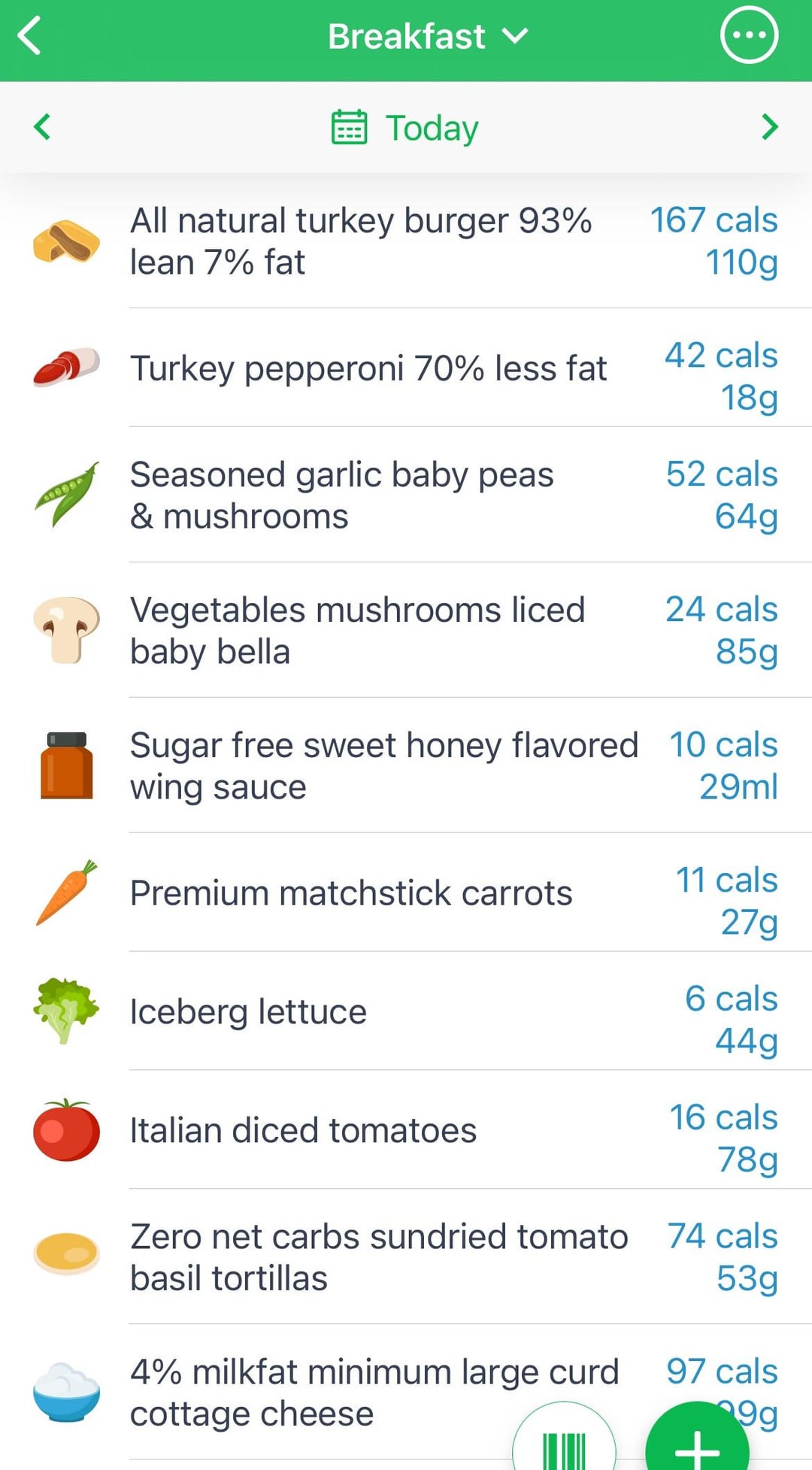Open Premium matchstick carrots entry
This screenshot has width=812, height=1470.
click(406, 893)
